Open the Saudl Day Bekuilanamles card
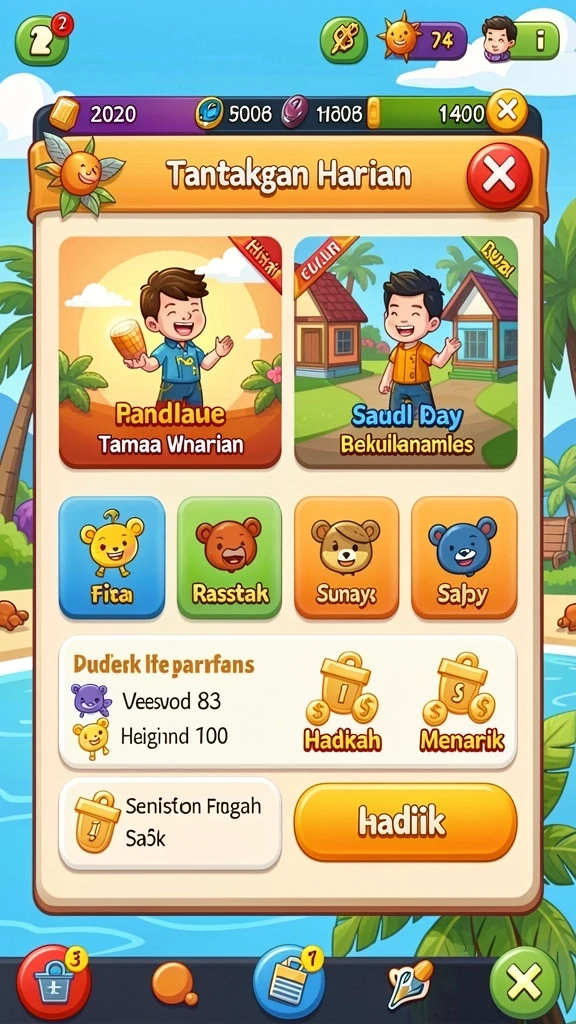Viewport: 576px width, 1024px height. [x=406, y=352]
